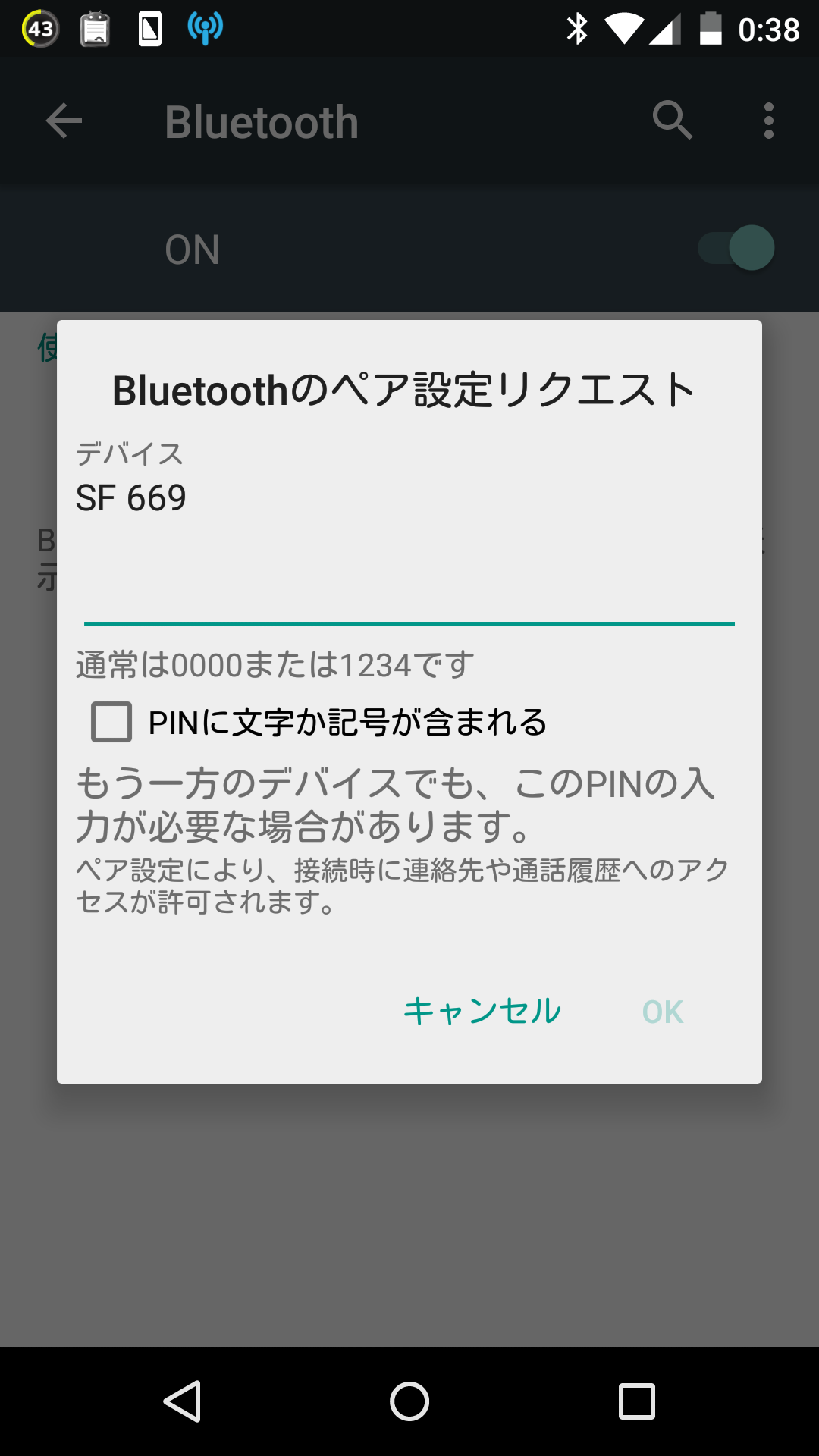
Task: Confirm pairing with the OK button
Action: [x=663, y=1011]
